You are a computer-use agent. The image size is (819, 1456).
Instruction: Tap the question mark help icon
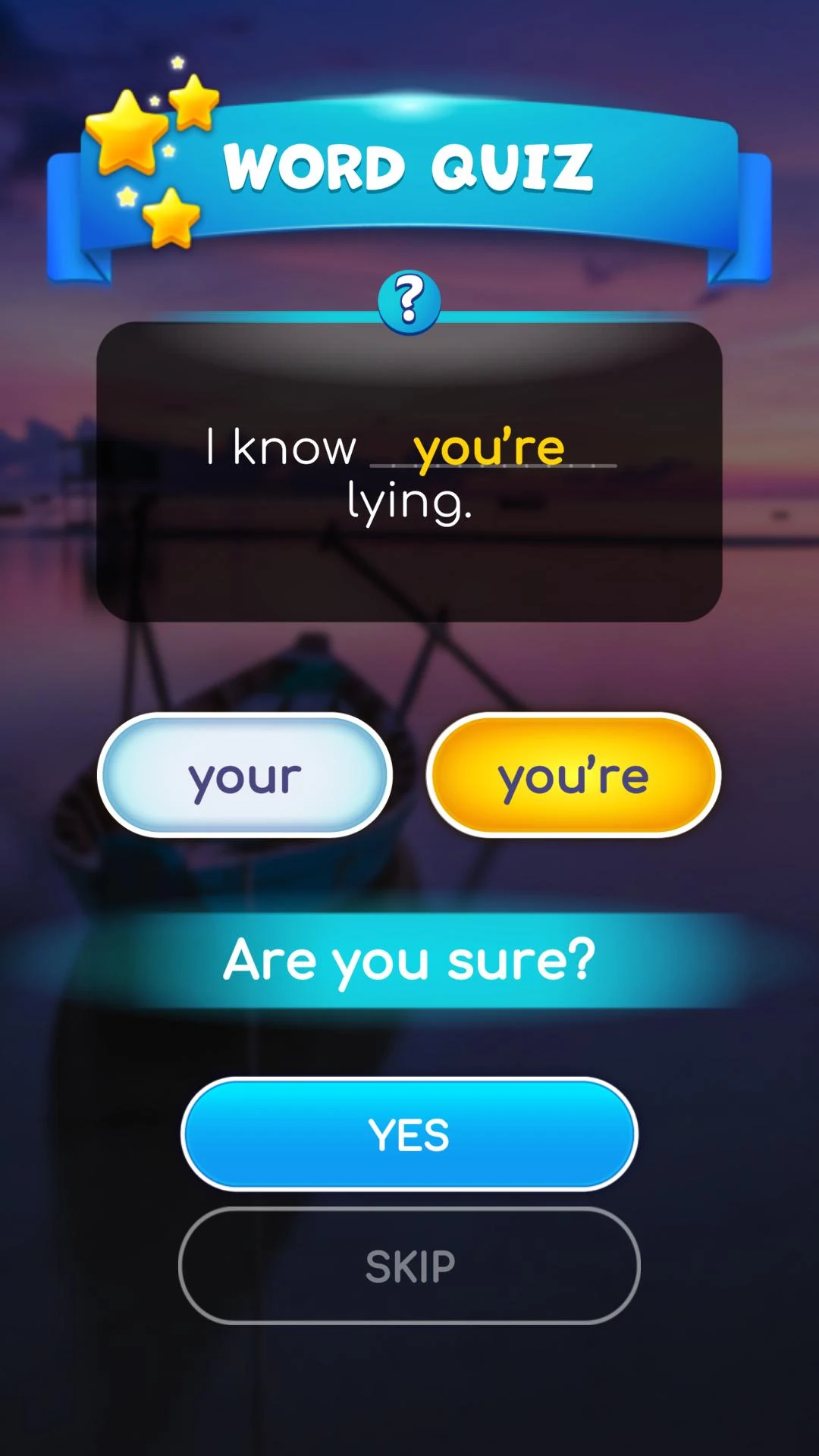click(409, 302)
